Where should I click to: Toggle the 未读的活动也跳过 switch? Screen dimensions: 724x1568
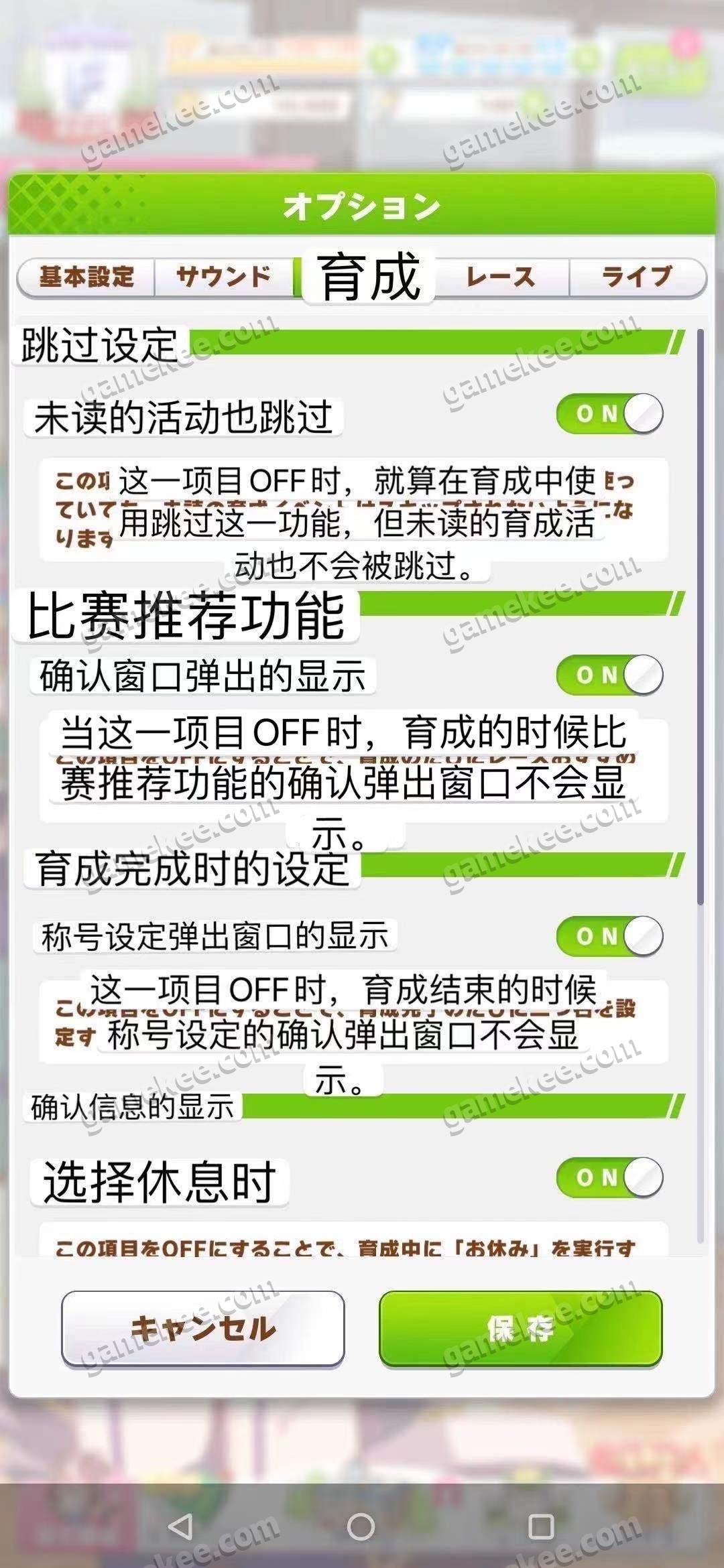[609, 413]
